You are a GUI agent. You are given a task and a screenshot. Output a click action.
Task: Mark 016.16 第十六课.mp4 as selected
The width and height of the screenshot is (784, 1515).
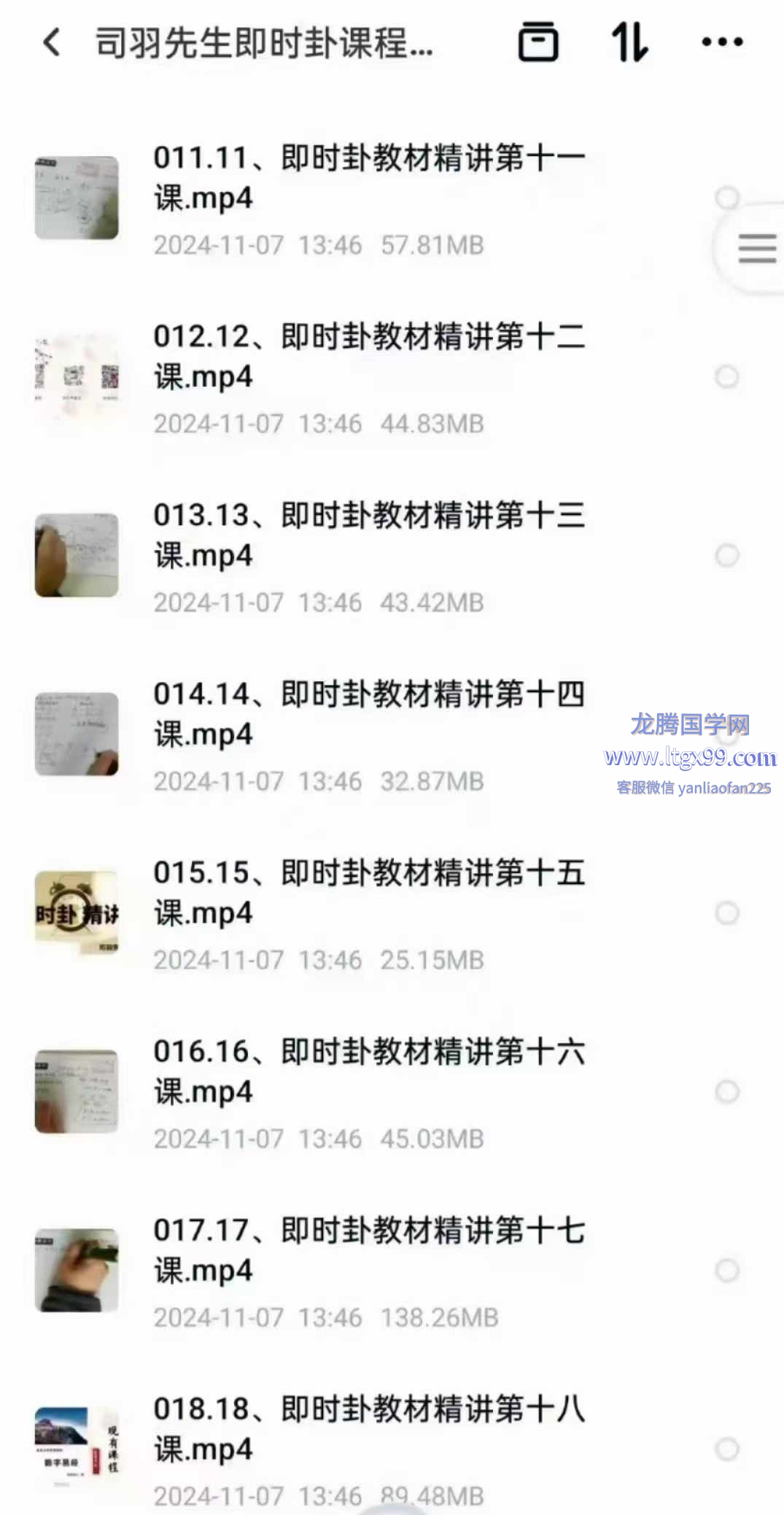coord(726,1092)
